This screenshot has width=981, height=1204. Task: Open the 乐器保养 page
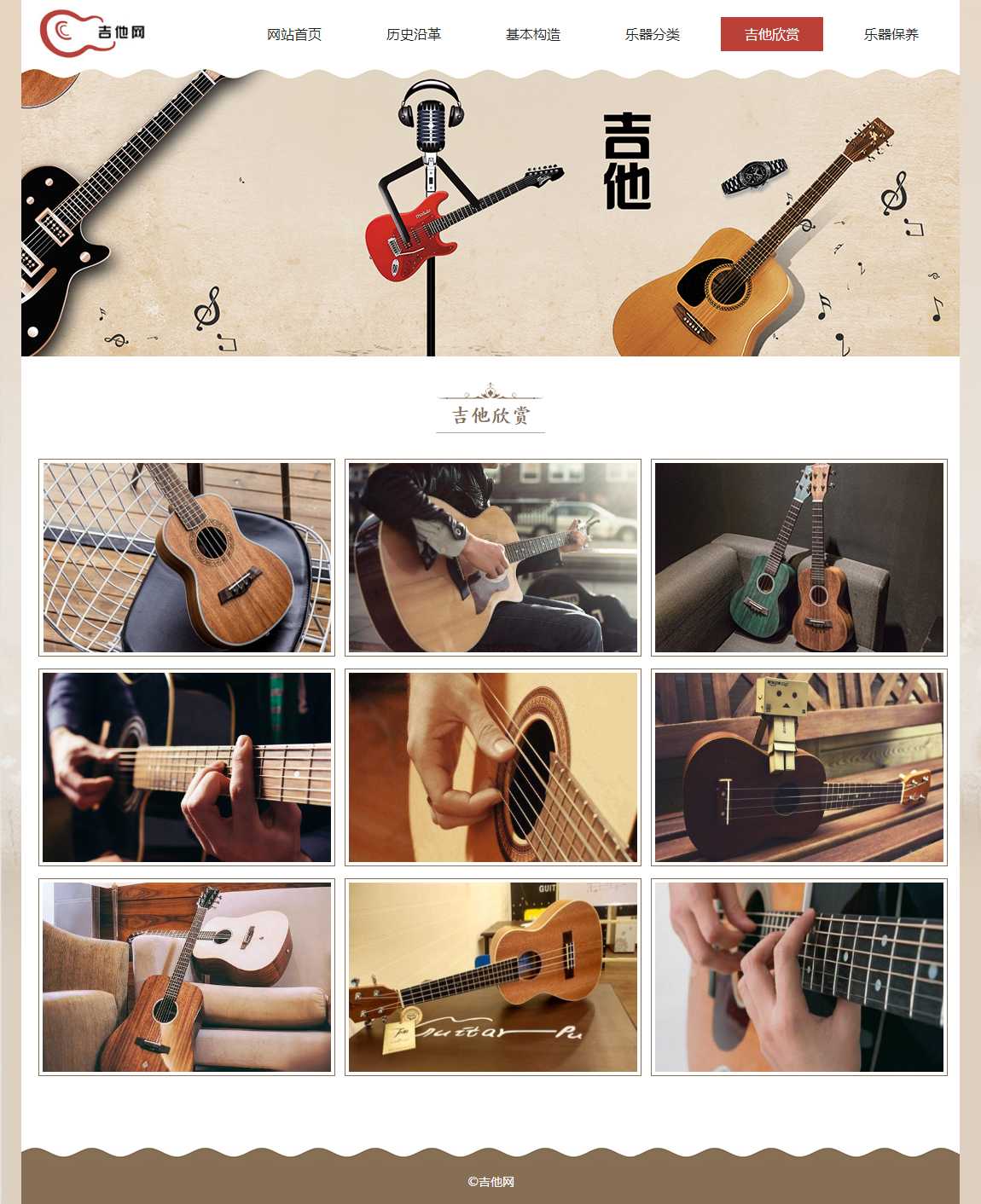891,34
